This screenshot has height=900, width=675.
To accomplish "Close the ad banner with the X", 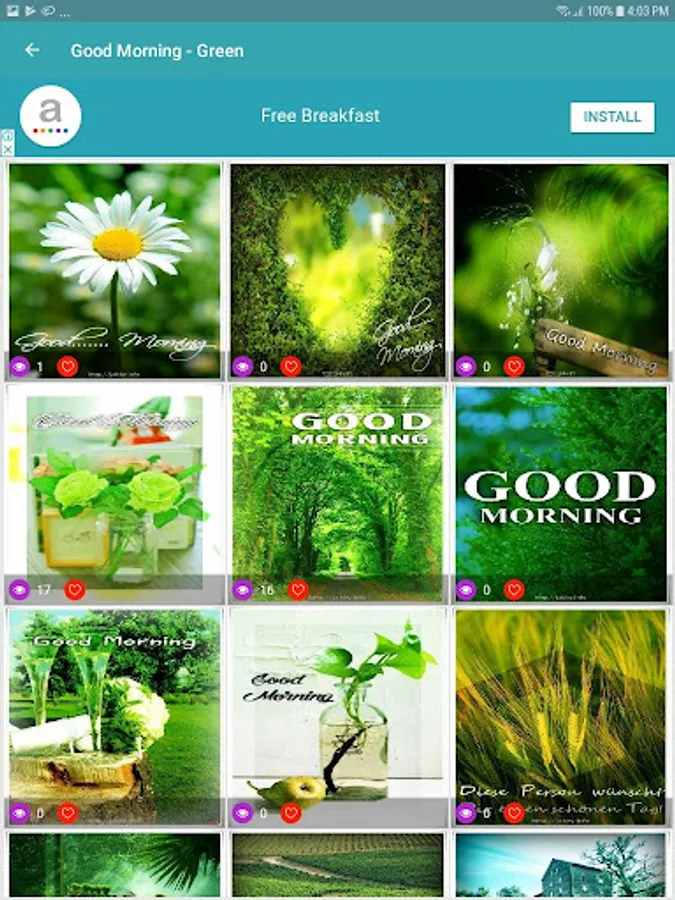I will click(x=7, y=149).
